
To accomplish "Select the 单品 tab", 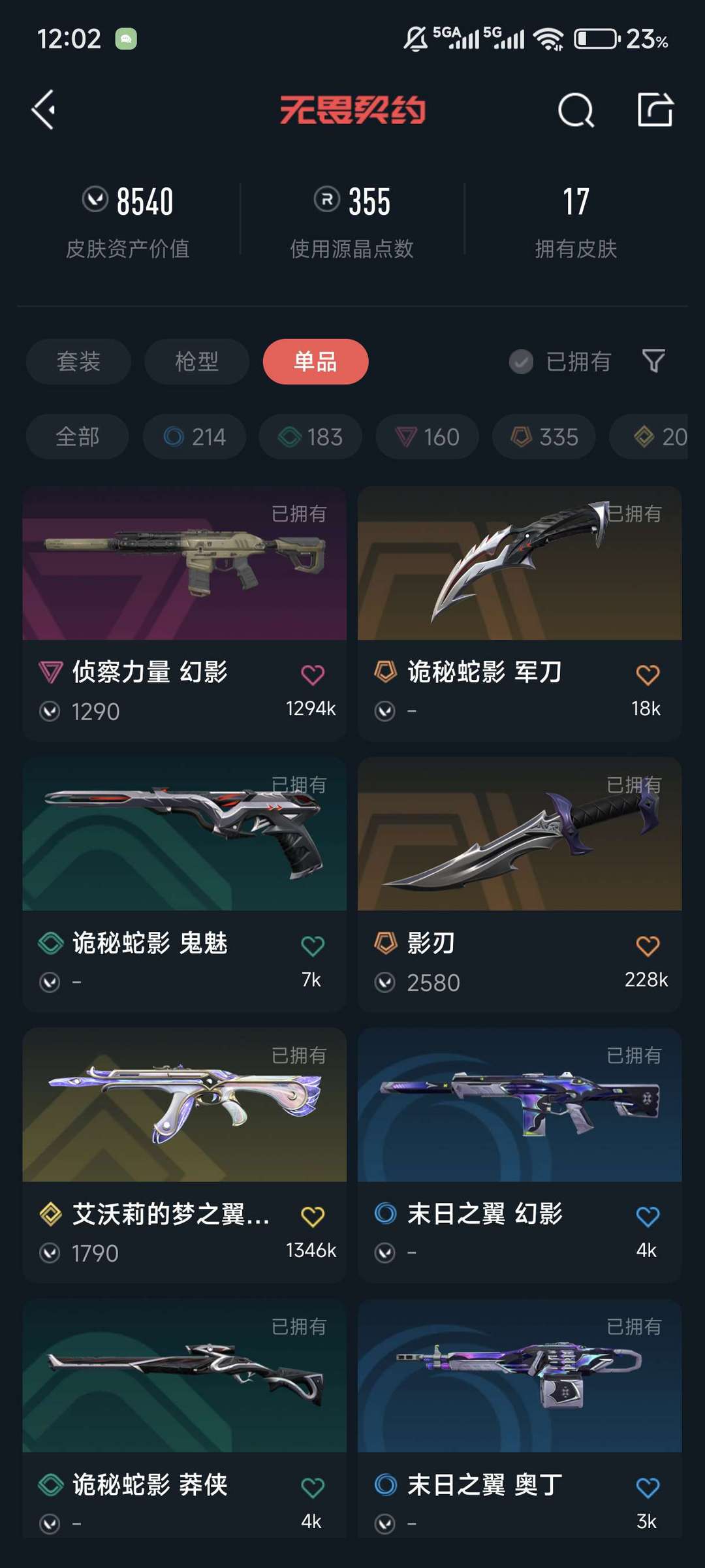I will coord(315,361).
